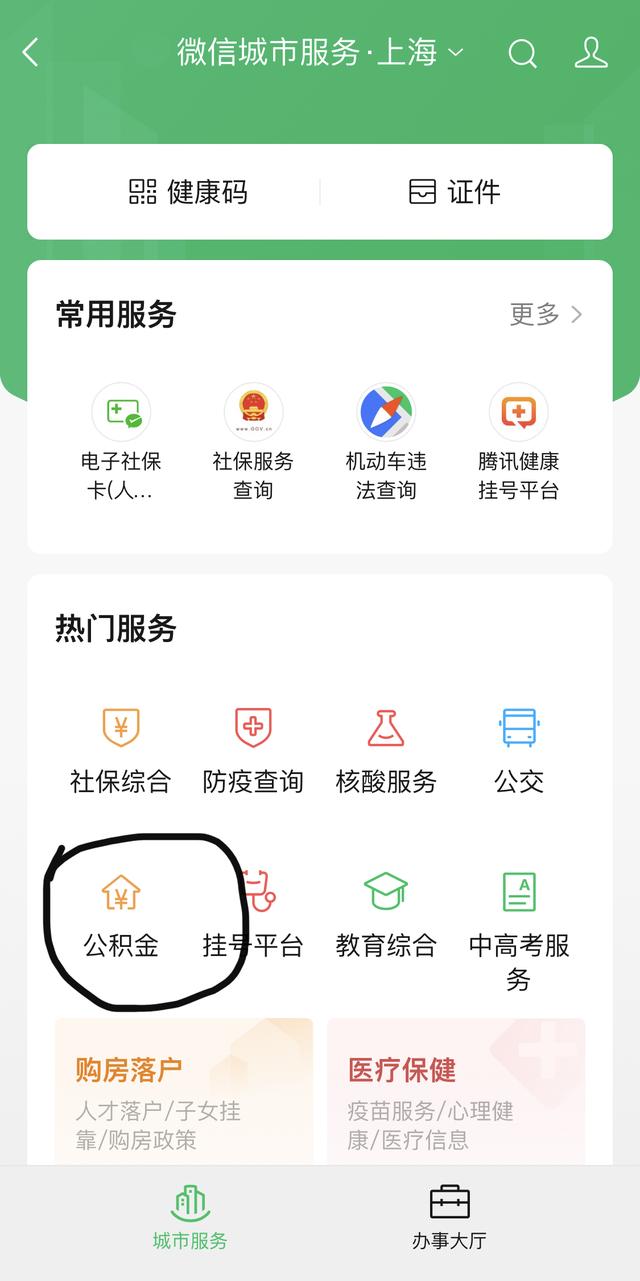Open 核酸服务
The image size is (640, 1281).
(x=386, y=751)
